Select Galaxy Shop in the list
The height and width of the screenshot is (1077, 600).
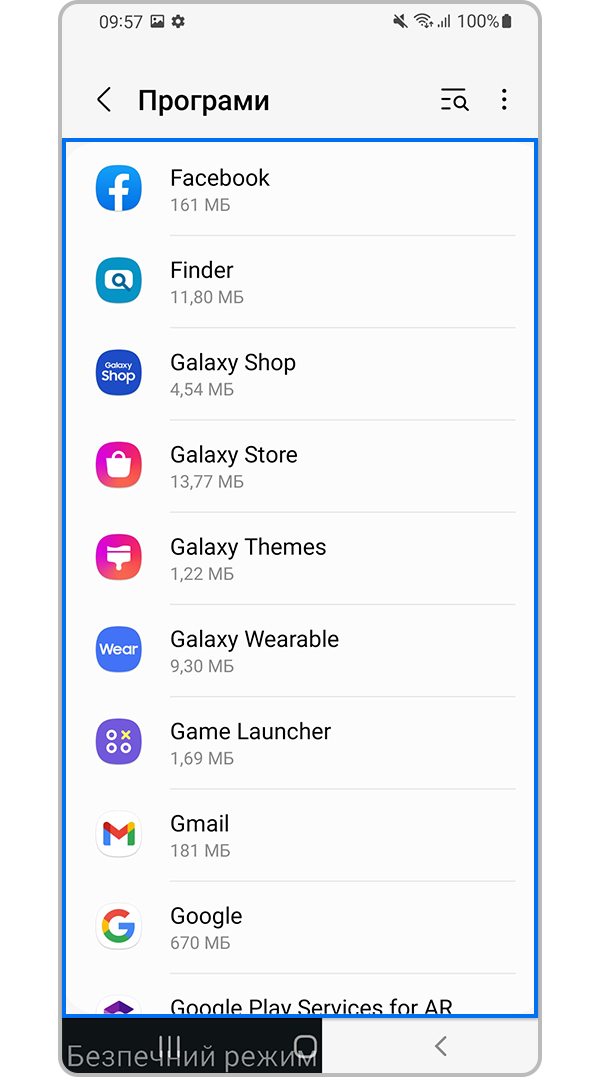tap(300, 374)
